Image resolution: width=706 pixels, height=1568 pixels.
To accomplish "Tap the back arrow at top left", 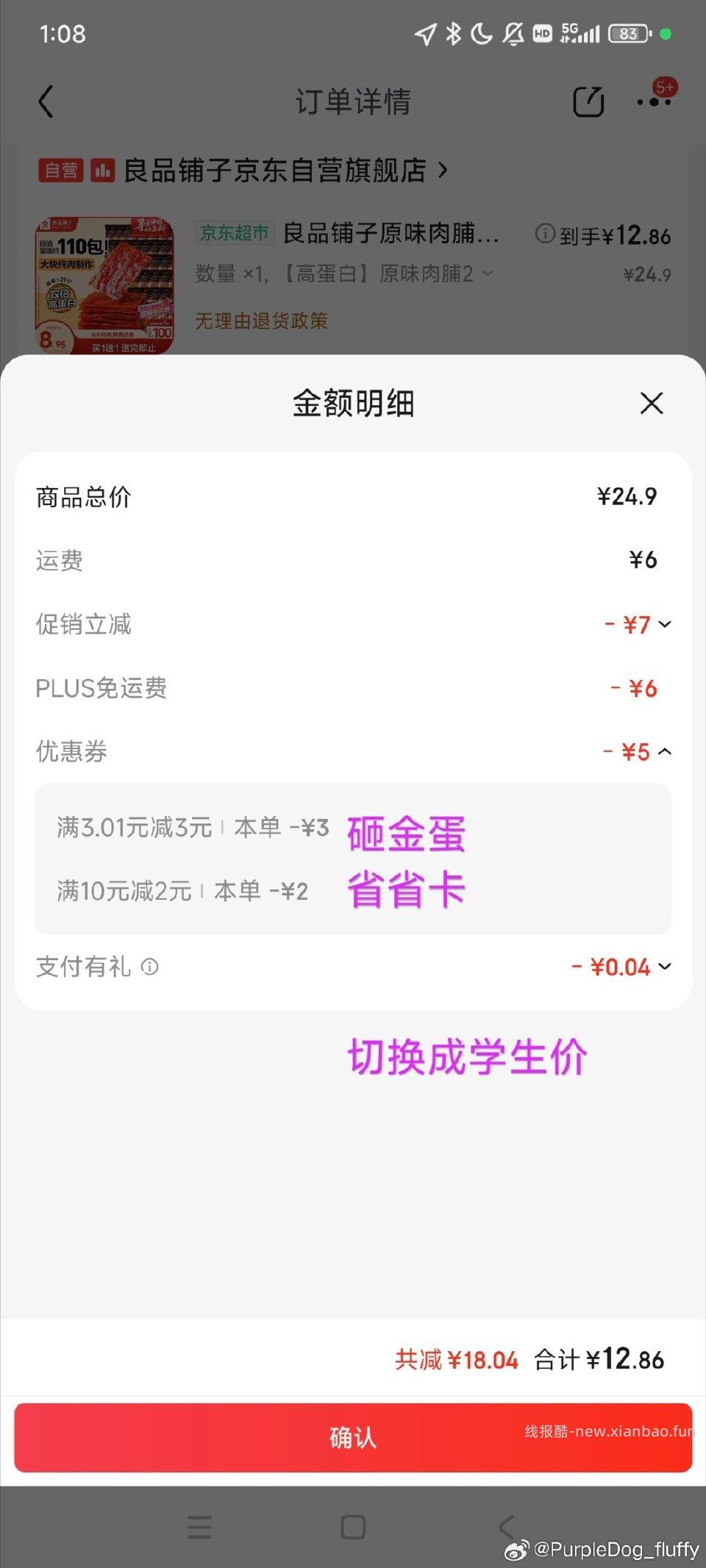I will (46, 102).
